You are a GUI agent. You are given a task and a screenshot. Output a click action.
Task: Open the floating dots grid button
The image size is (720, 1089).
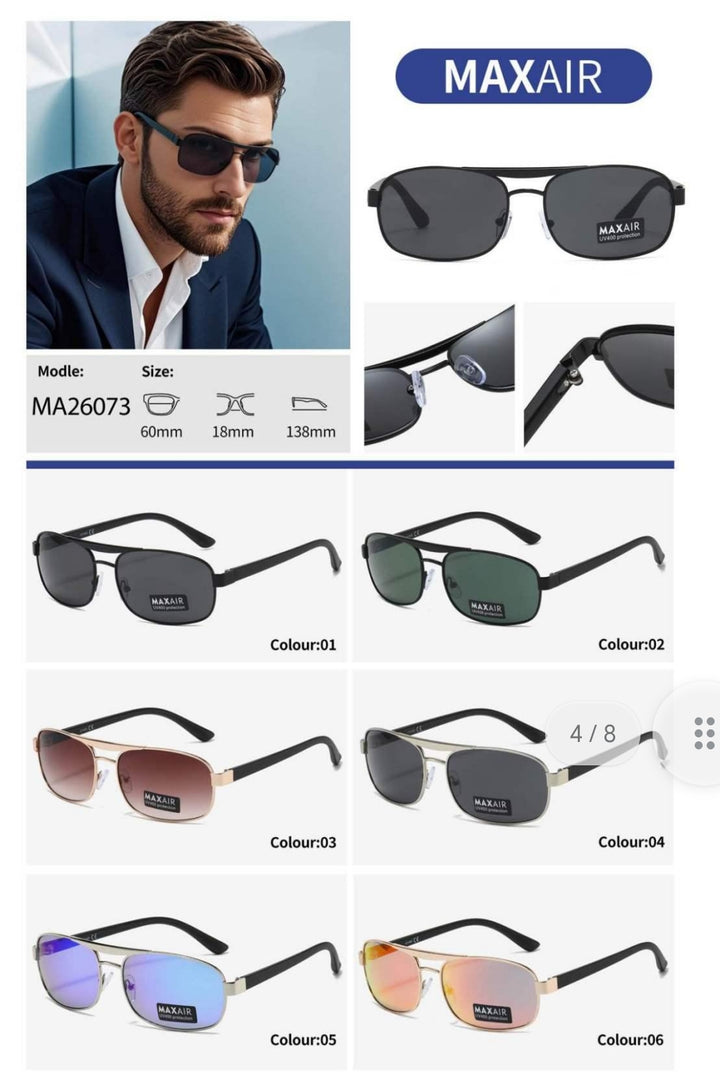pos(704,733)
